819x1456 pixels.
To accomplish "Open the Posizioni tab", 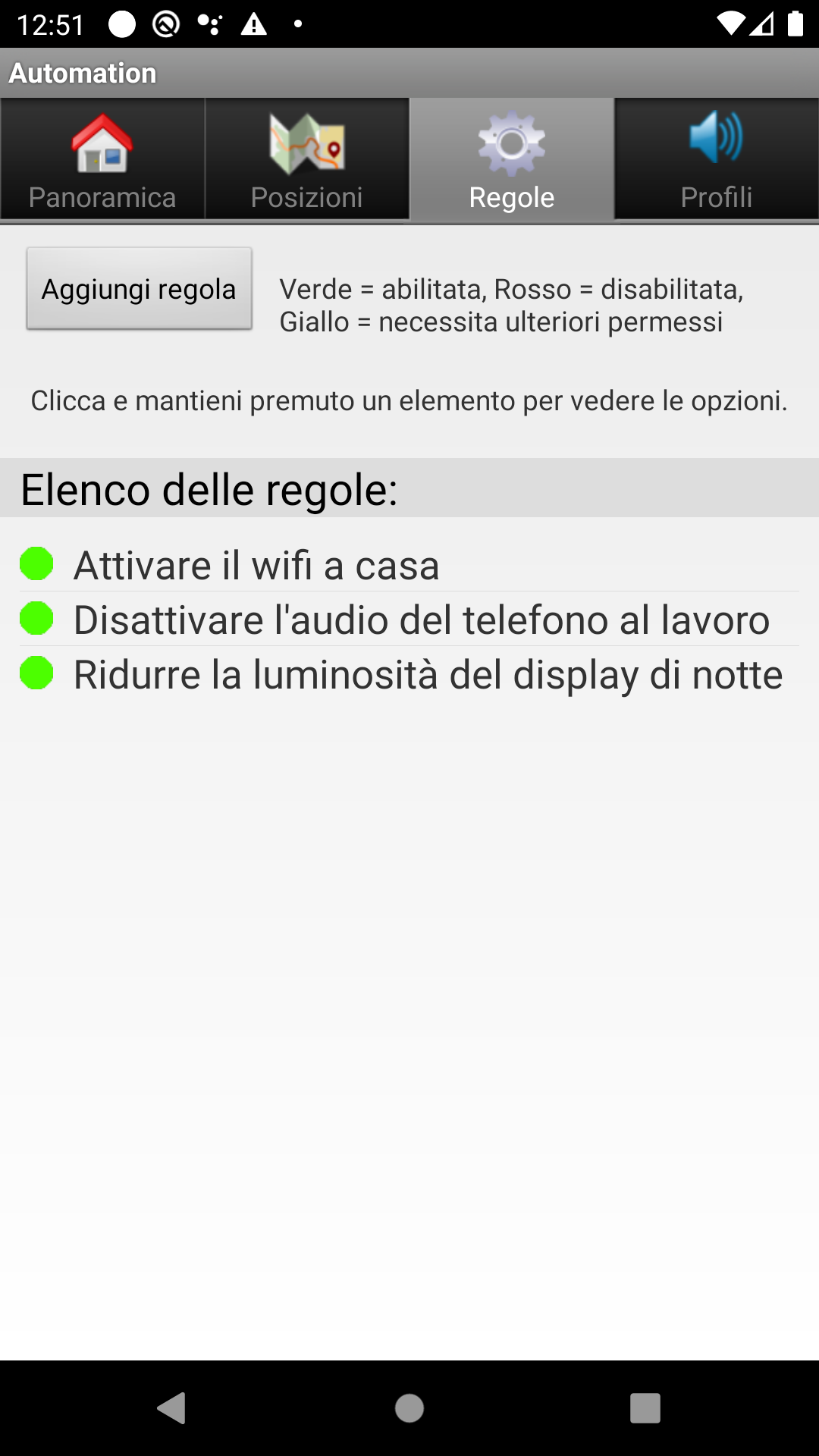I will pyautogui.click(x=307, y=159).
